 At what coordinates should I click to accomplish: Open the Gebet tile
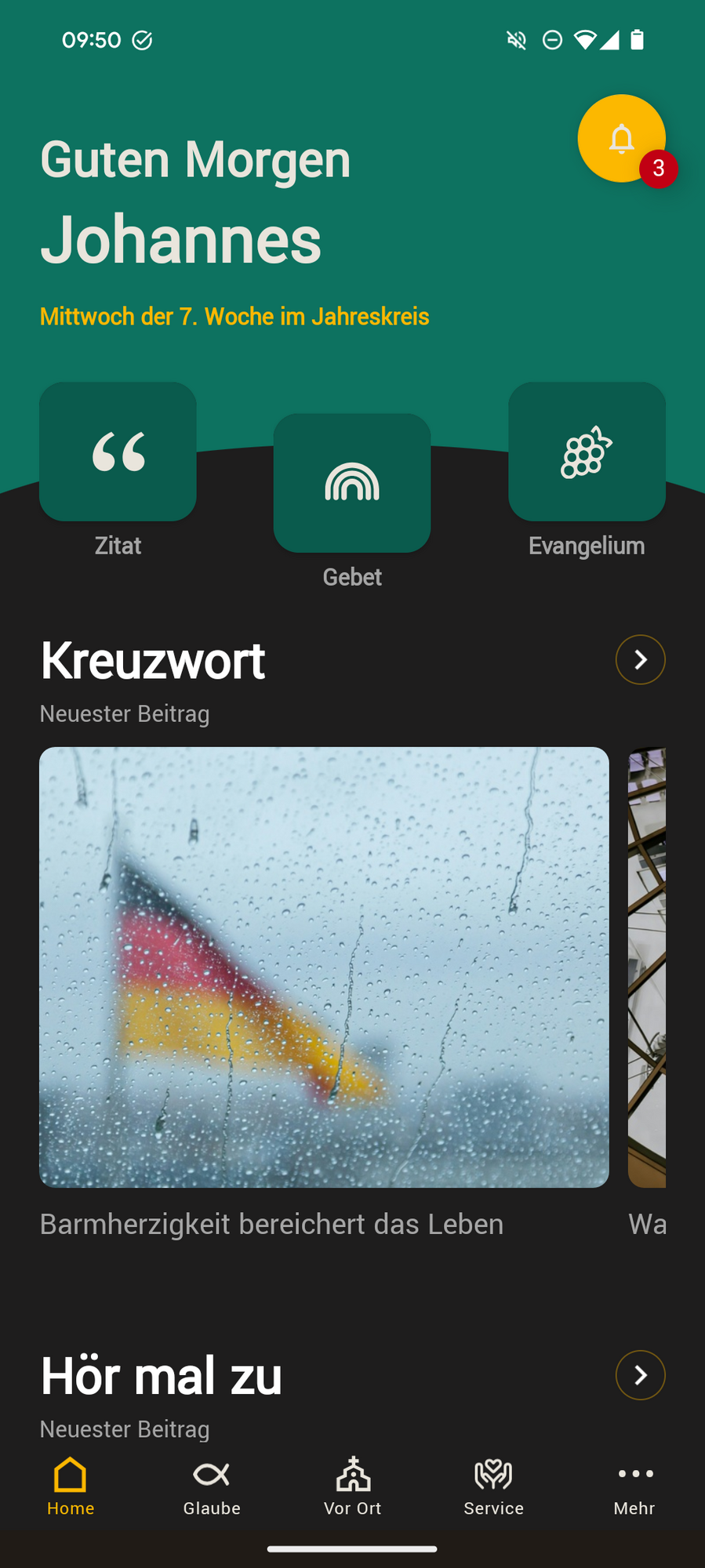click(352, 483)
